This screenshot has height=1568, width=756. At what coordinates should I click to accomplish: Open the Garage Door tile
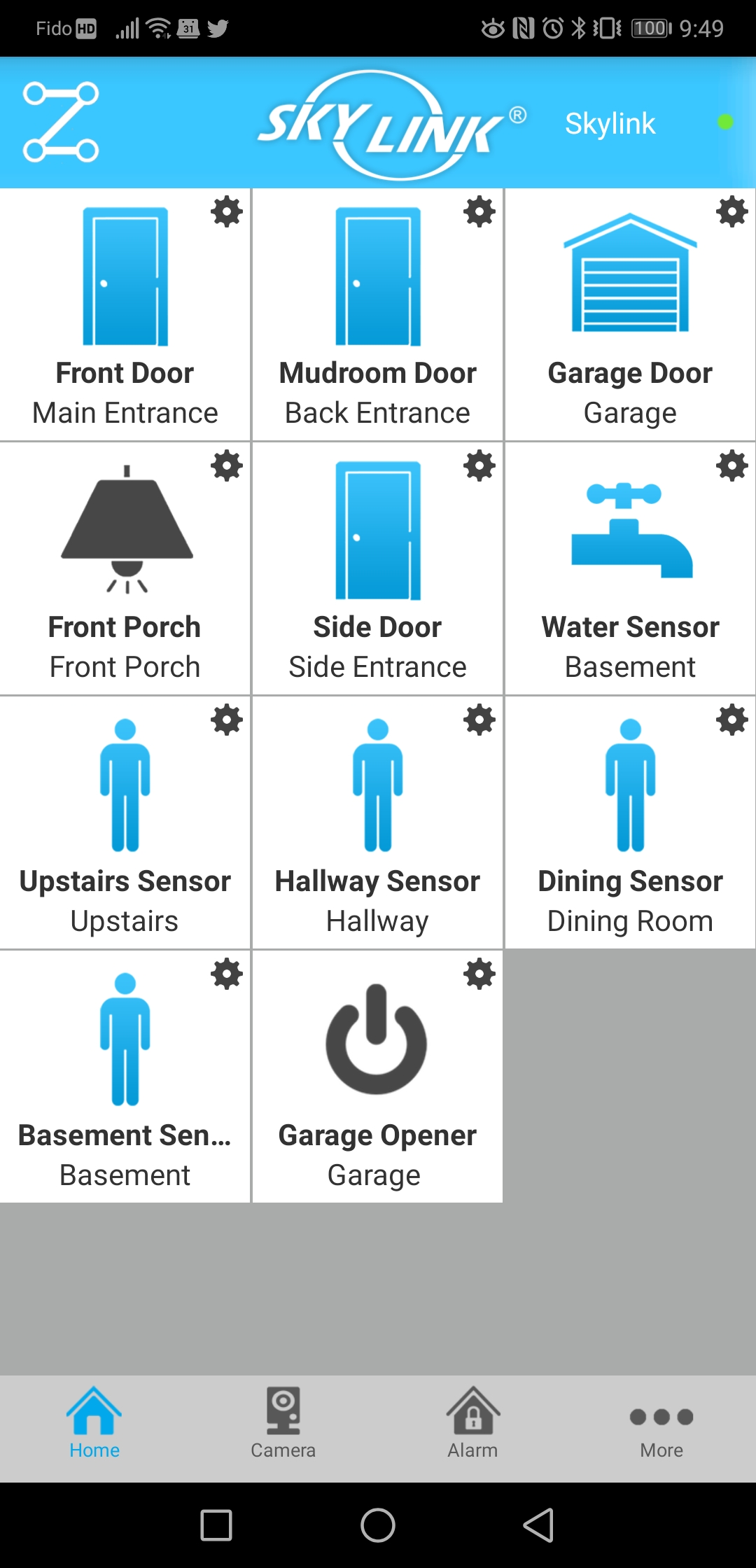click(630, 315)
